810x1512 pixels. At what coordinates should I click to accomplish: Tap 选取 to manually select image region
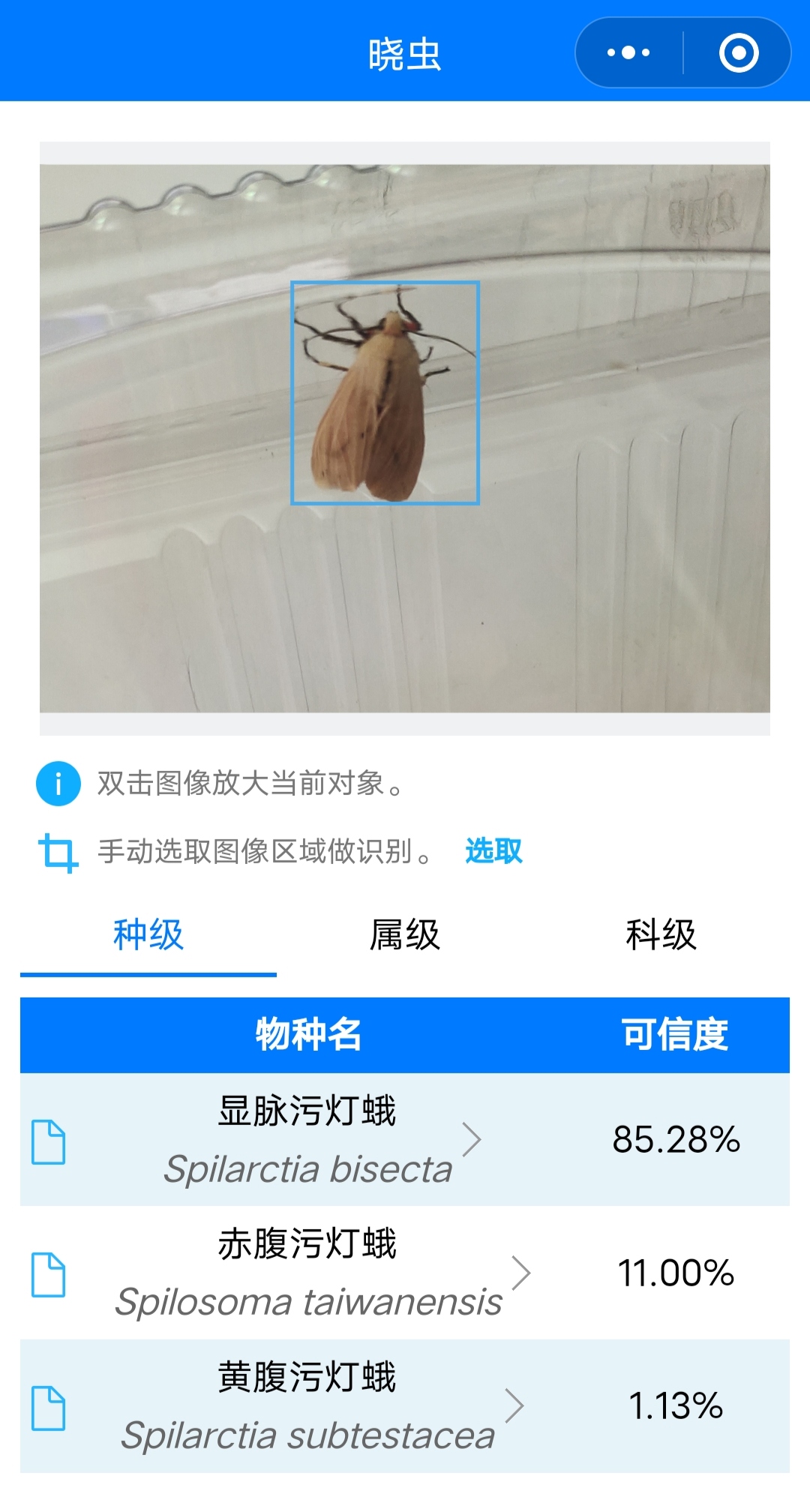493,851
